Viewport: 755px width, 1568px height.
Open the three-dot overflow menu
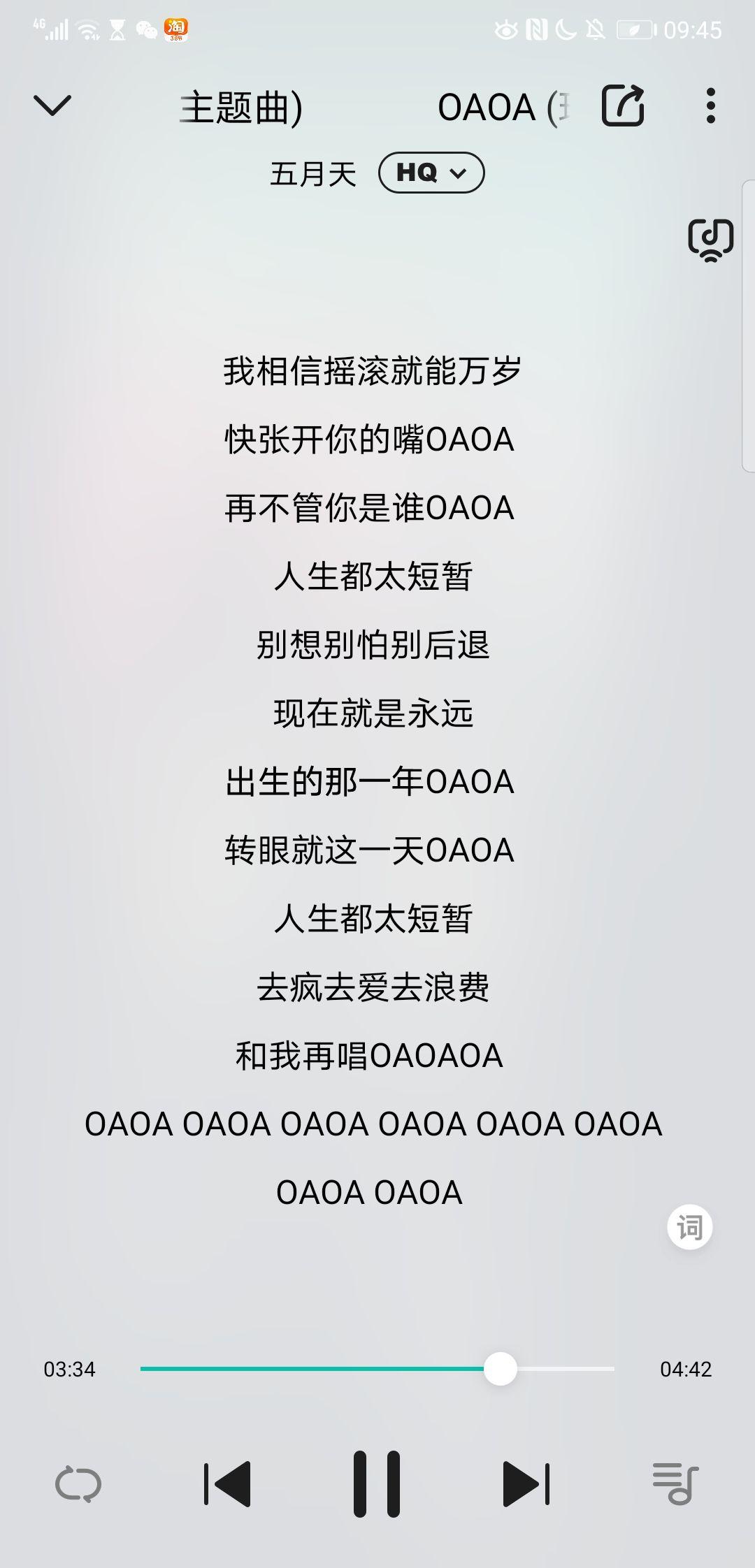710,106
